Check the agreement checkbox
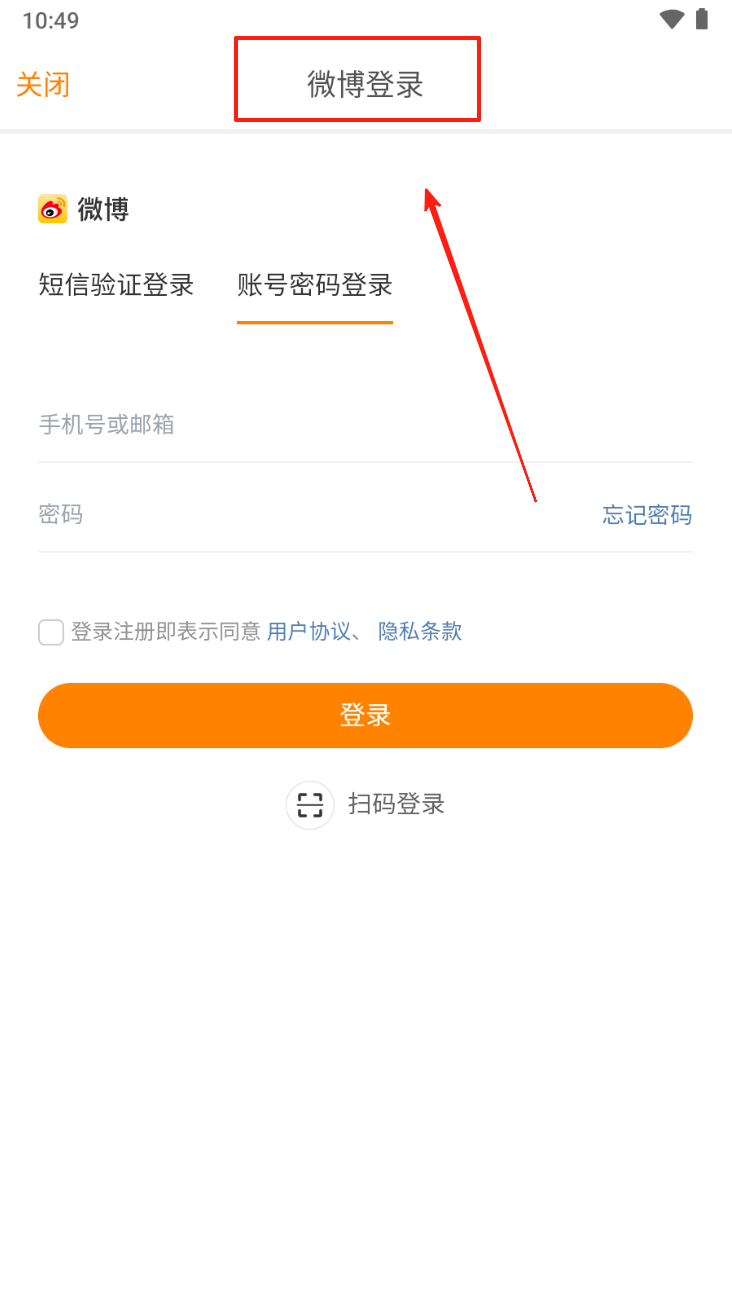 click(x=51, y=632)
